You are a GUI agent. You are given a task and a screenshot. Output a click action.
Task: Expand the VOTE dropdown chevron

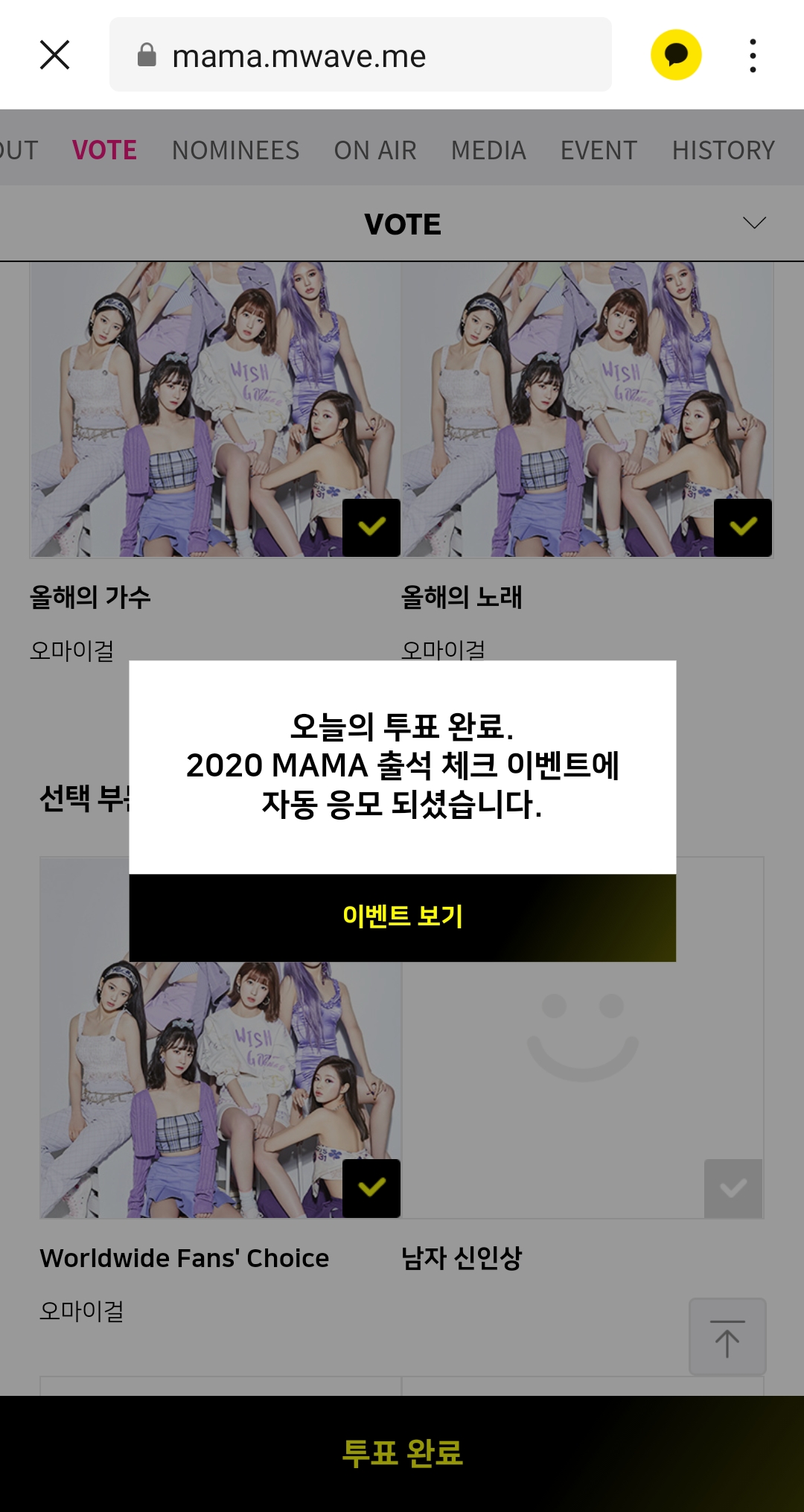[754, 223]
